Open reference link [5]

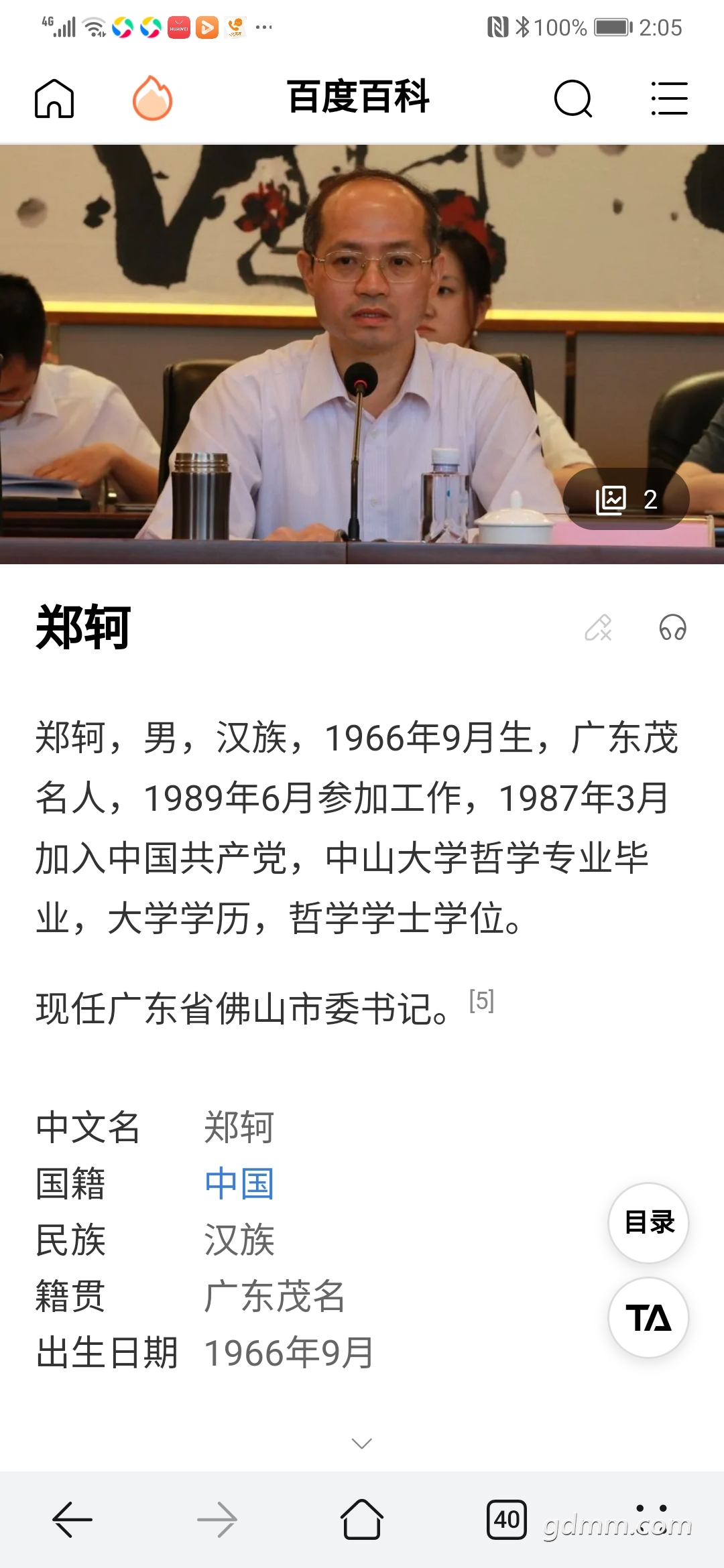point(481,1000)
